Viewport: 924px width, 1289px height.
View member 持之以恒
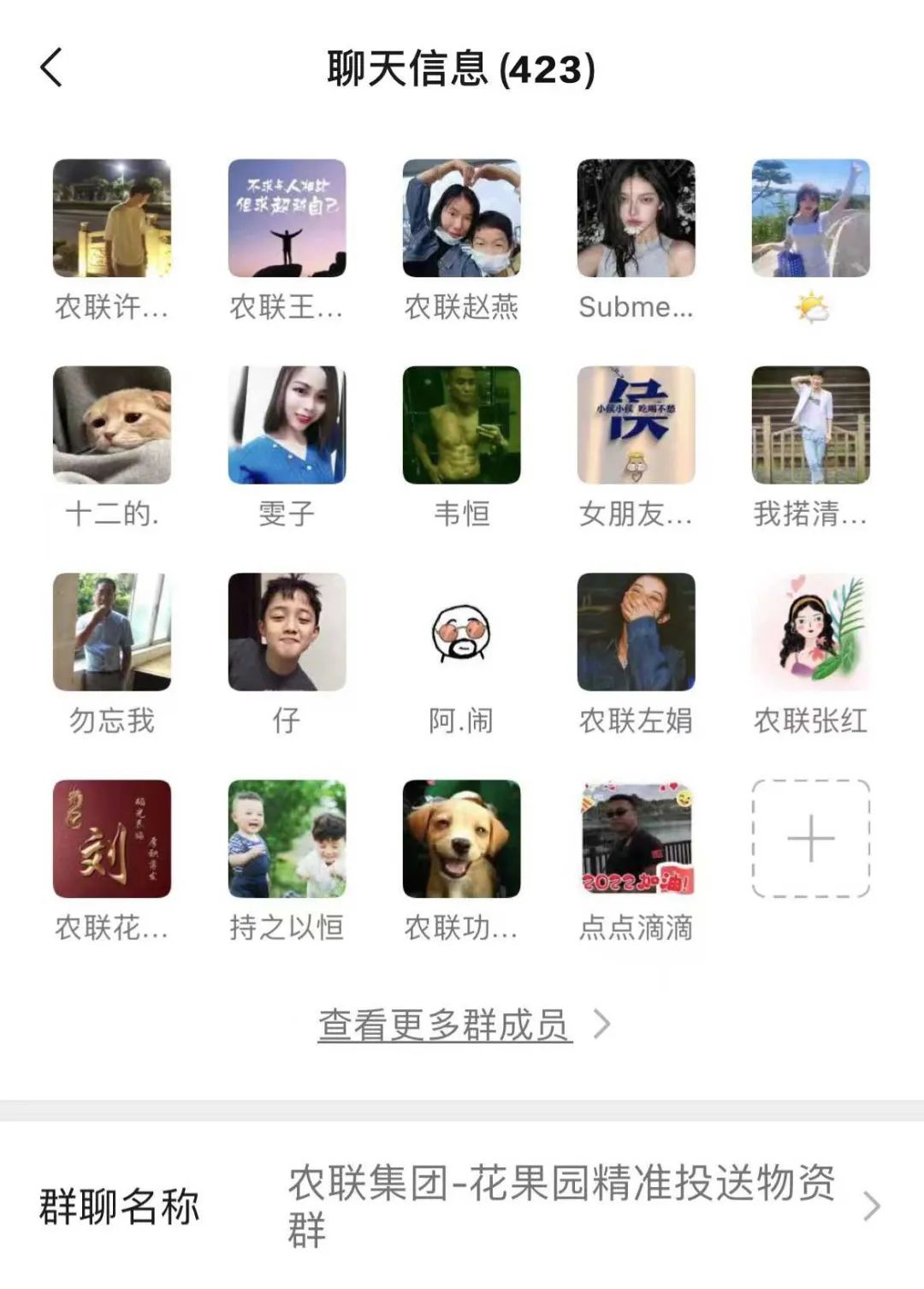pos(287,839)
